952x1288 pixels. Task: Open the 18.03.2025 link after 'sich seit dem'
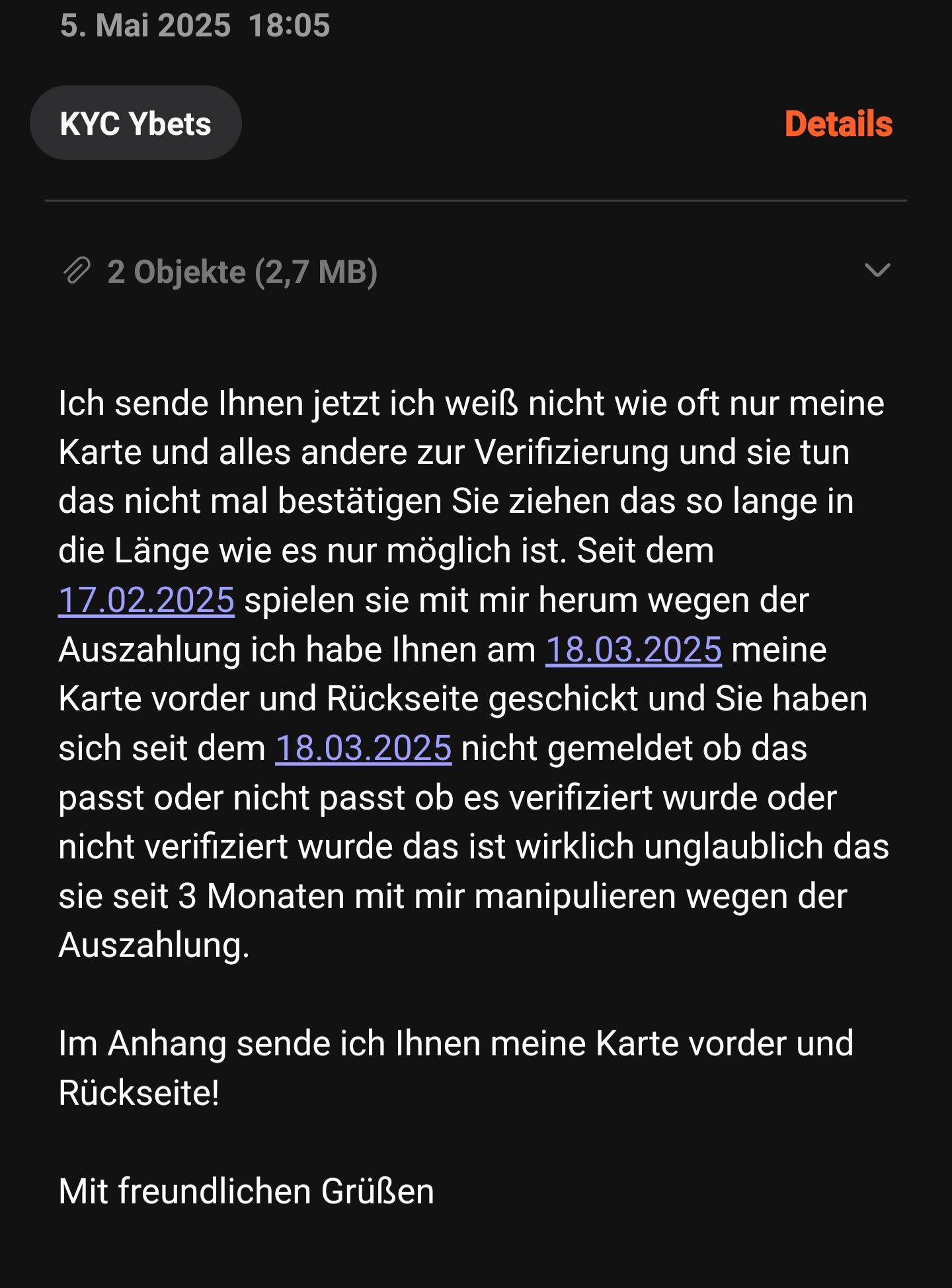(x=363, y=748)
